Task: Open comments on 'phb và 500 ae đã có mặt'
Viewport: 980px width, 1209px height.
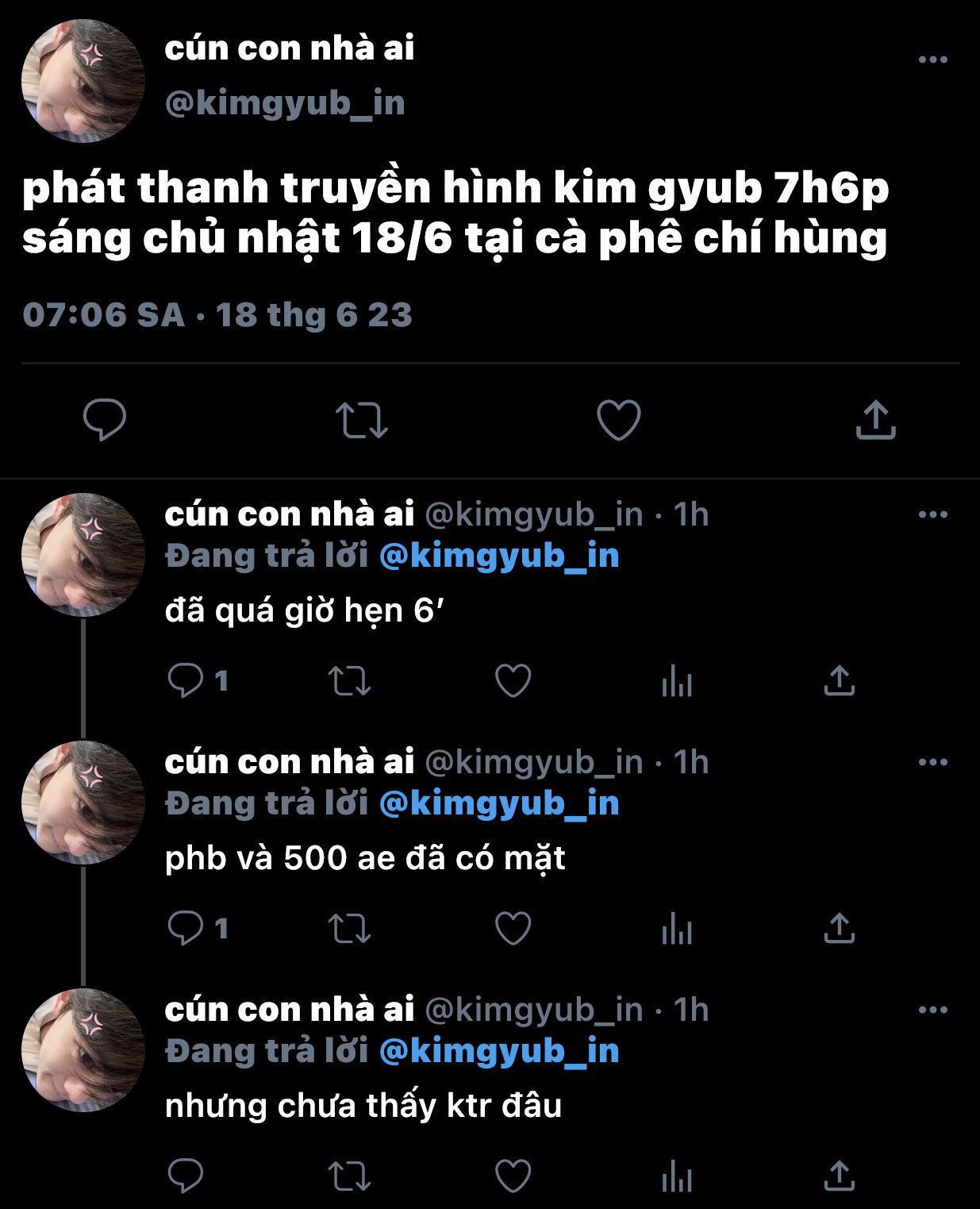Action: coord(186,928)
